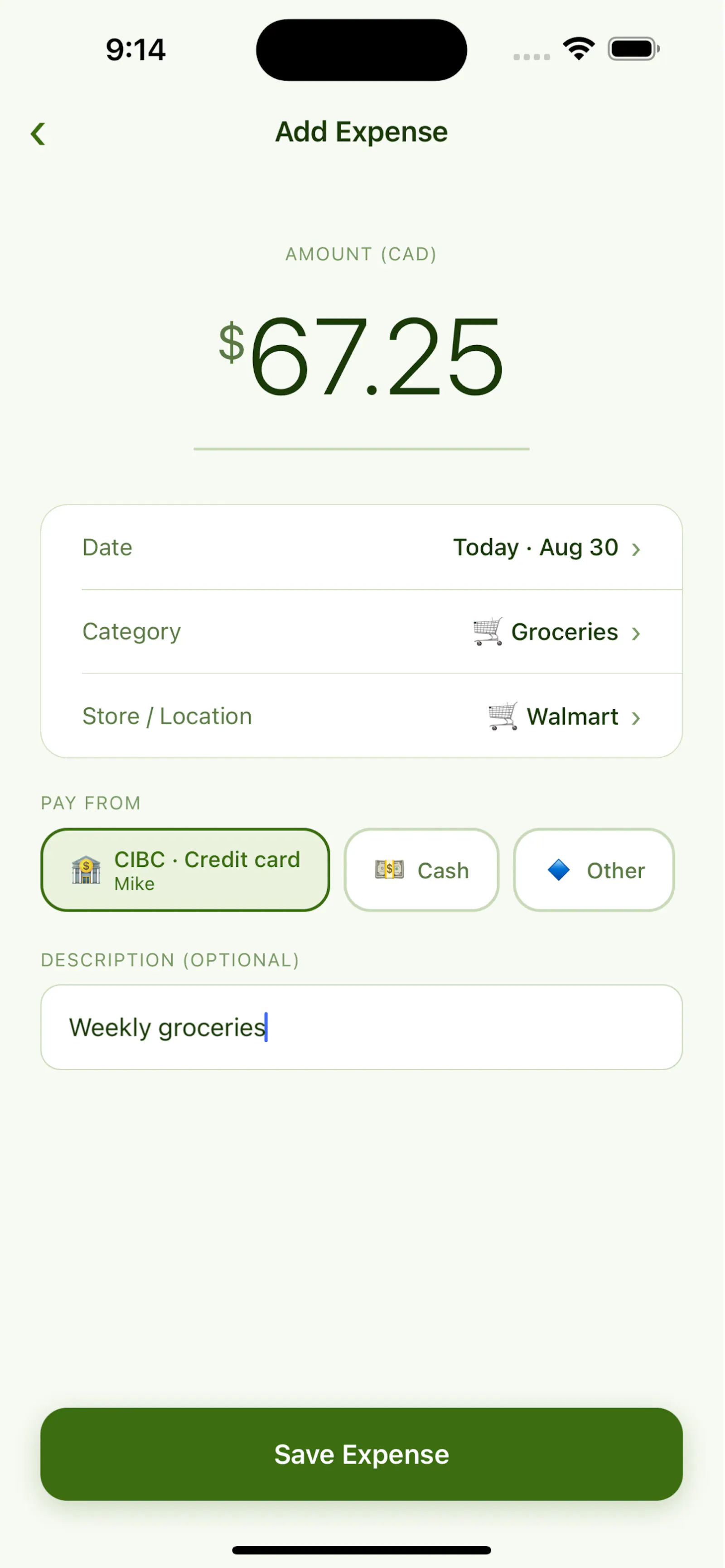
Task: Open Store / Location selection
Action: pos(362,717)
